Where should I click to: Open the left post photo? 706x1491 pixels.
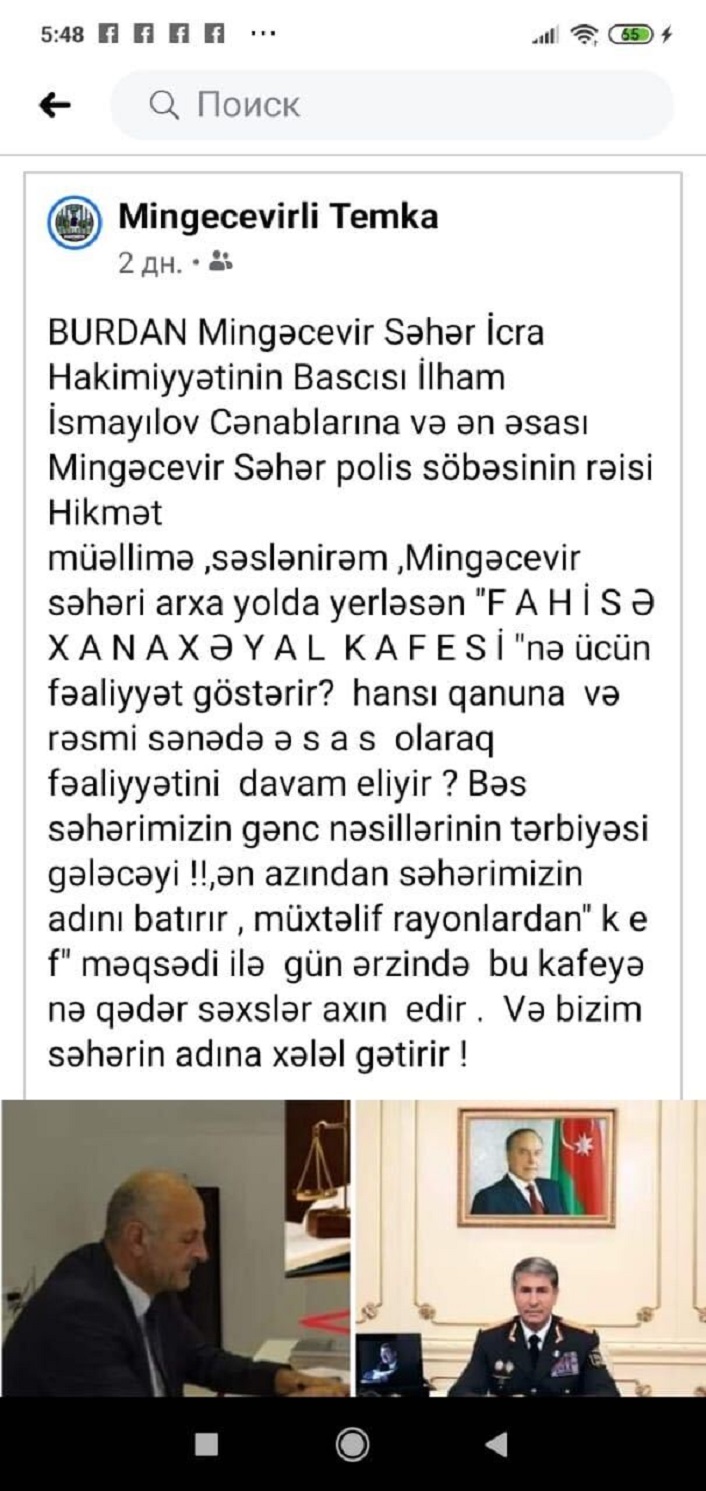[x=175, y=1248]
